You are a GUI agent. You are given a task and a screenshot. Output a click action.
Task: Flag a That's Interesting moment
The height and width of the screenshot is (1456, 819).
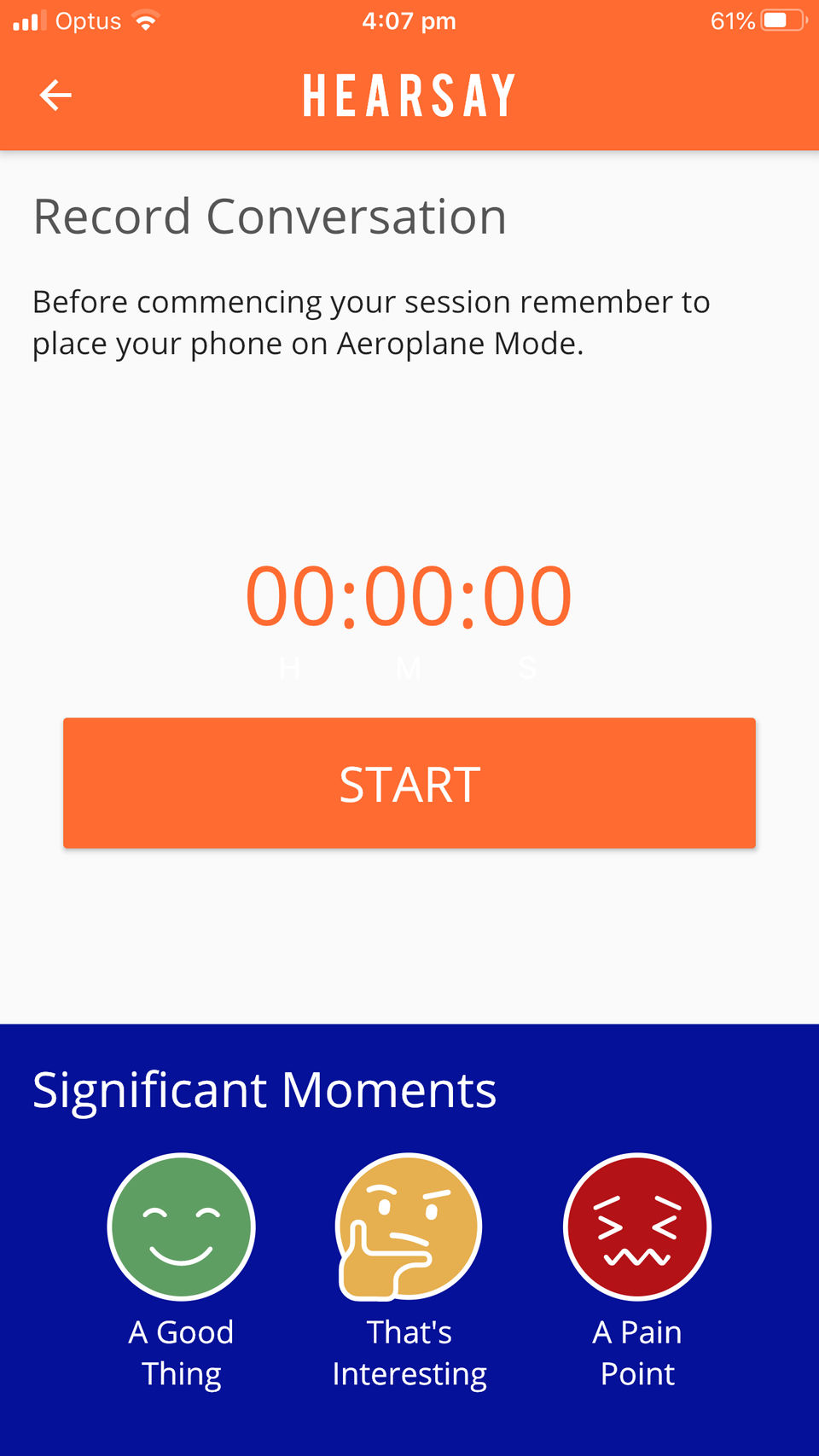click(409, 1227)
